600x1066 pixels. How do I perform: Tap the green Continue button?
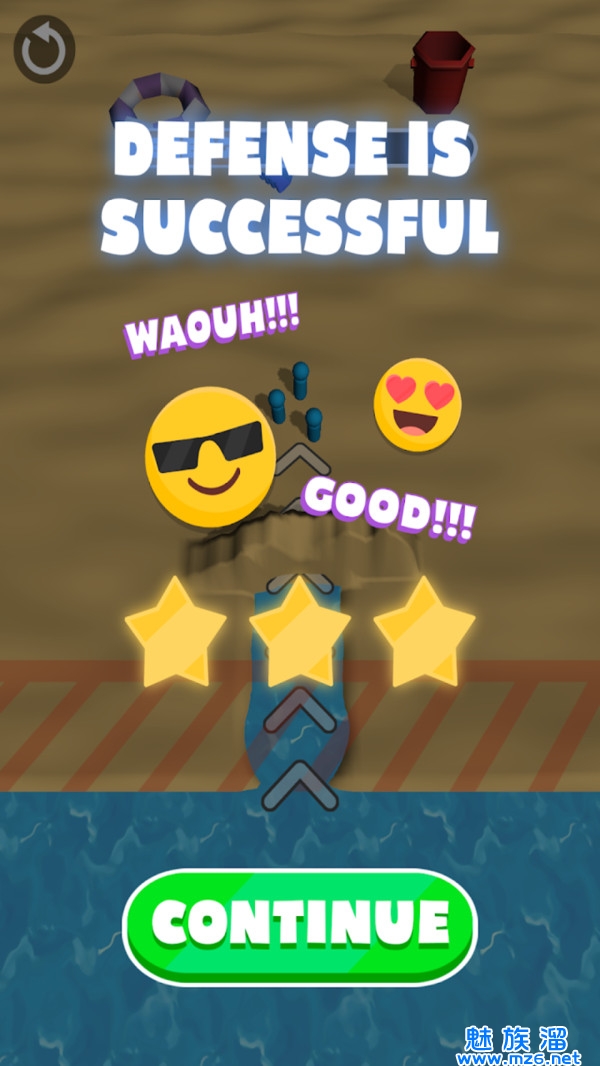[x=299, y=926]
